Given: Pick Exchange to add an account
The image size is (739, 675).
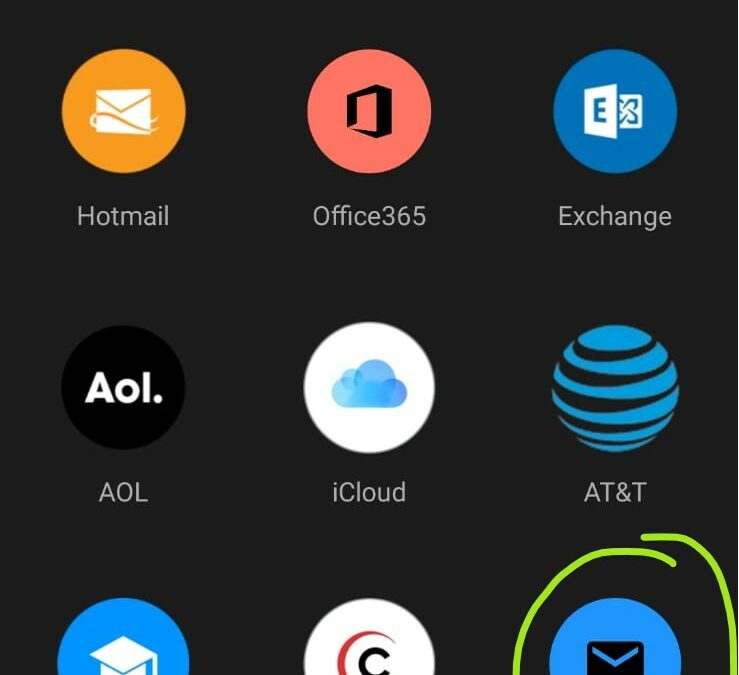Looking at the screenshot, I should [615, 111].
